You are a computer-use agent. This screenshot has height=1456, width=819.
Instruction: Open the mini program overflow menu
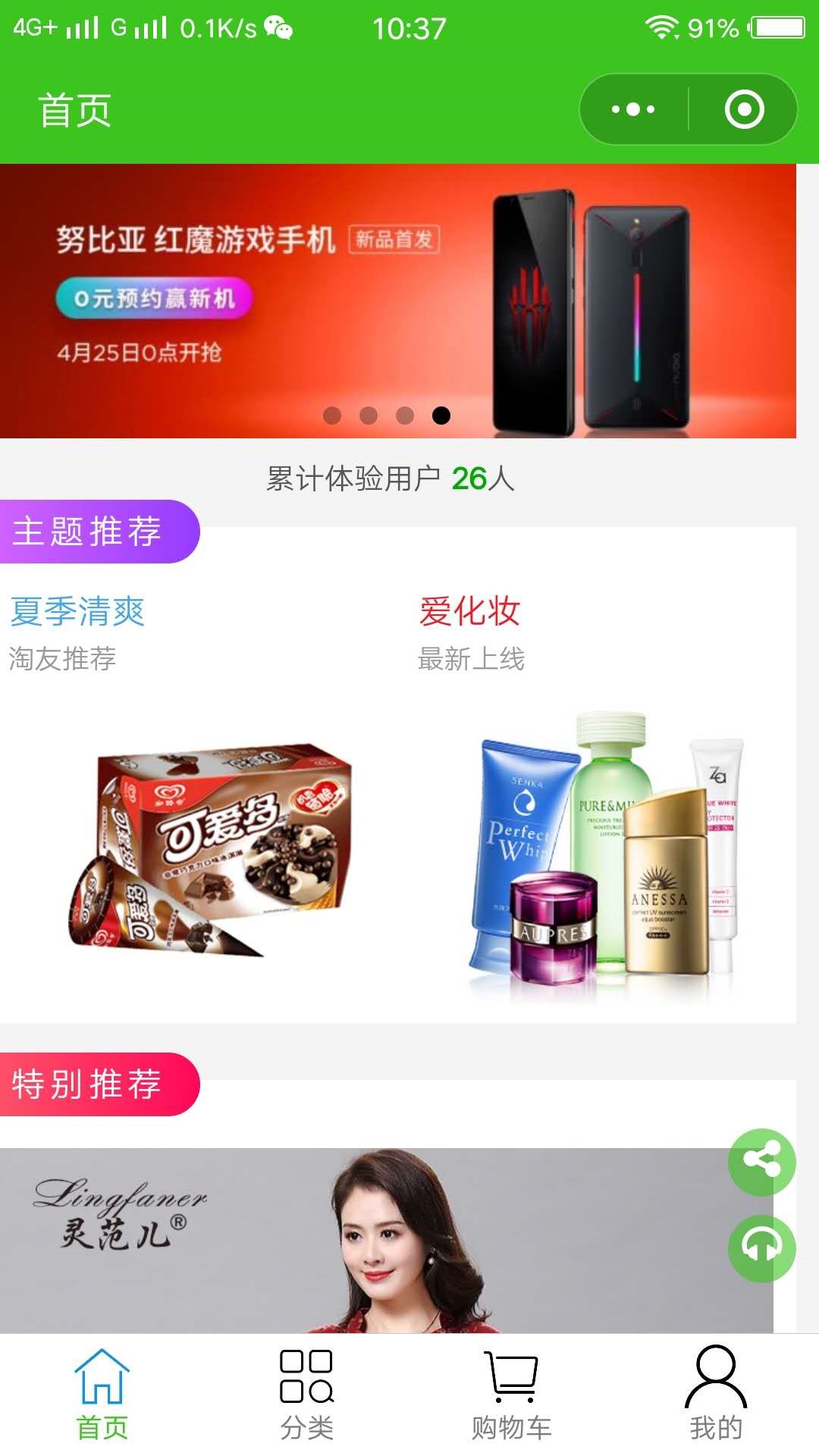click(x=633, y=109)
